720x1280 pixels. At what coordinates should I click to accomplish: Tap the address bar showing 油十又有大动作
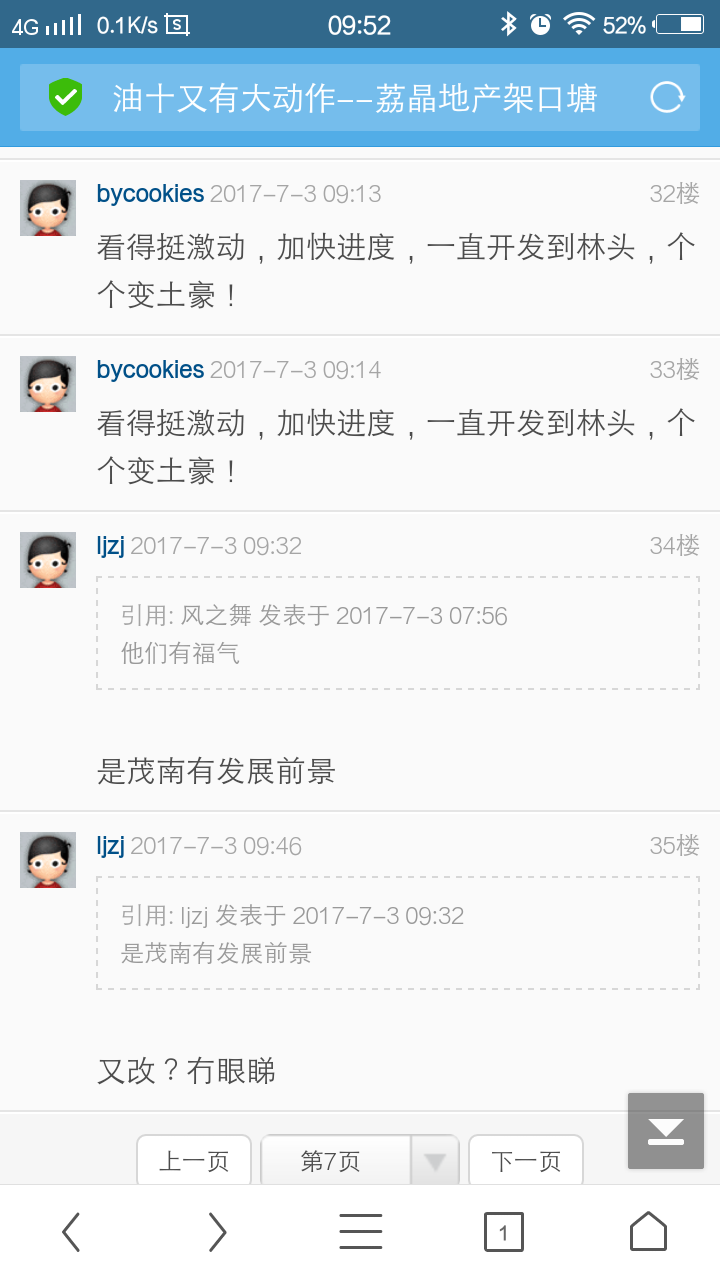pos(354,98)
